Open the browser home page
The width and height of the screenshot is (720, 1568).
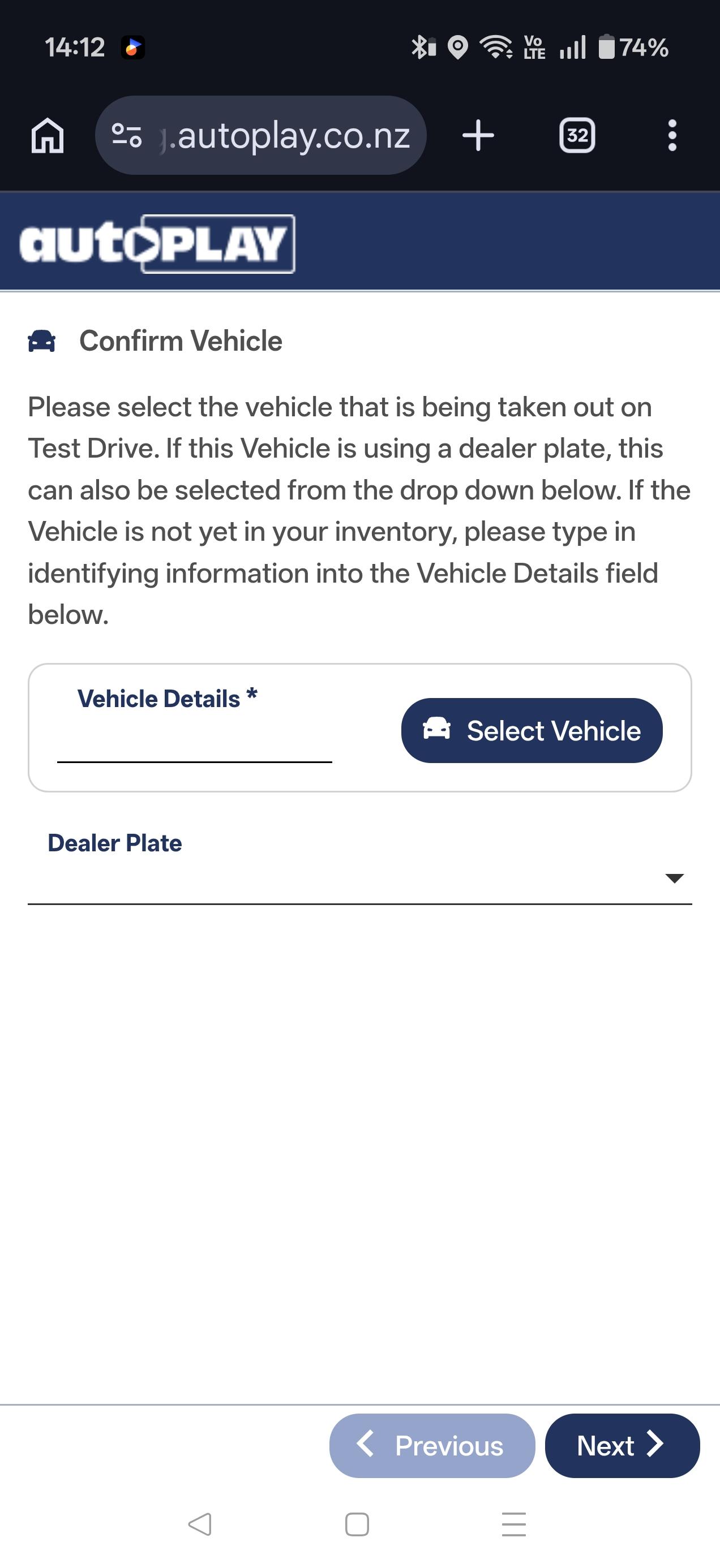48,135
